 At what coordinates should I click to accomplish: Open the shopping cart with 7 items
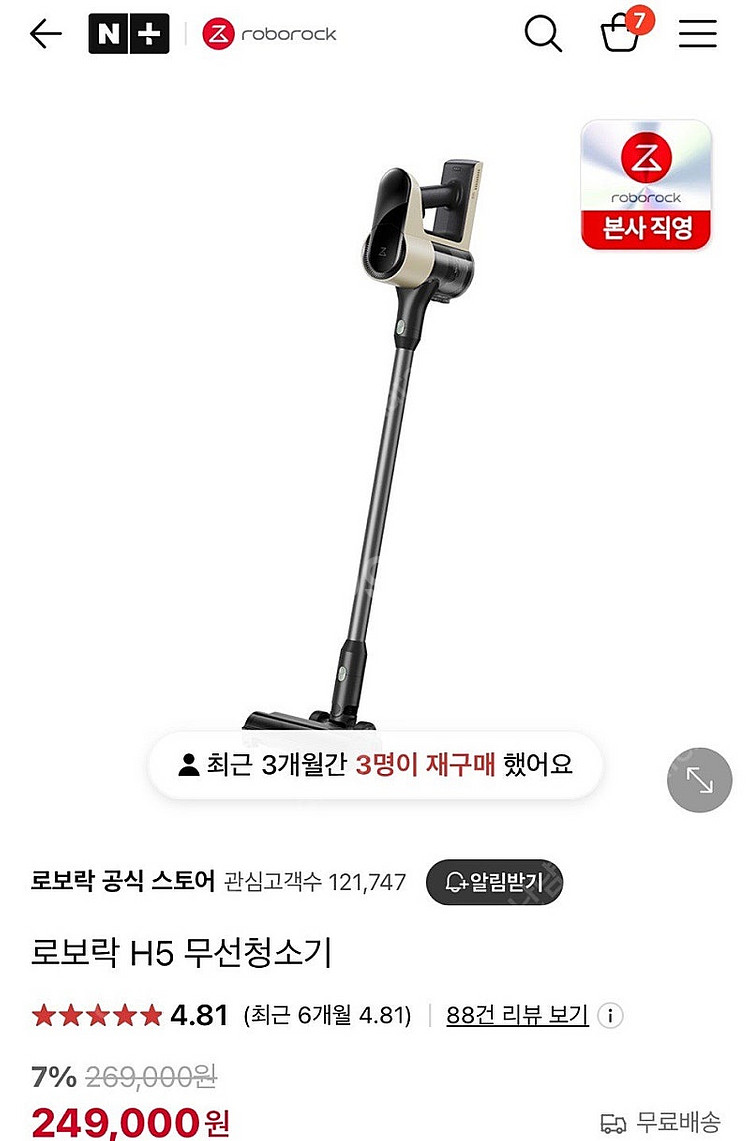pos(621,34)
